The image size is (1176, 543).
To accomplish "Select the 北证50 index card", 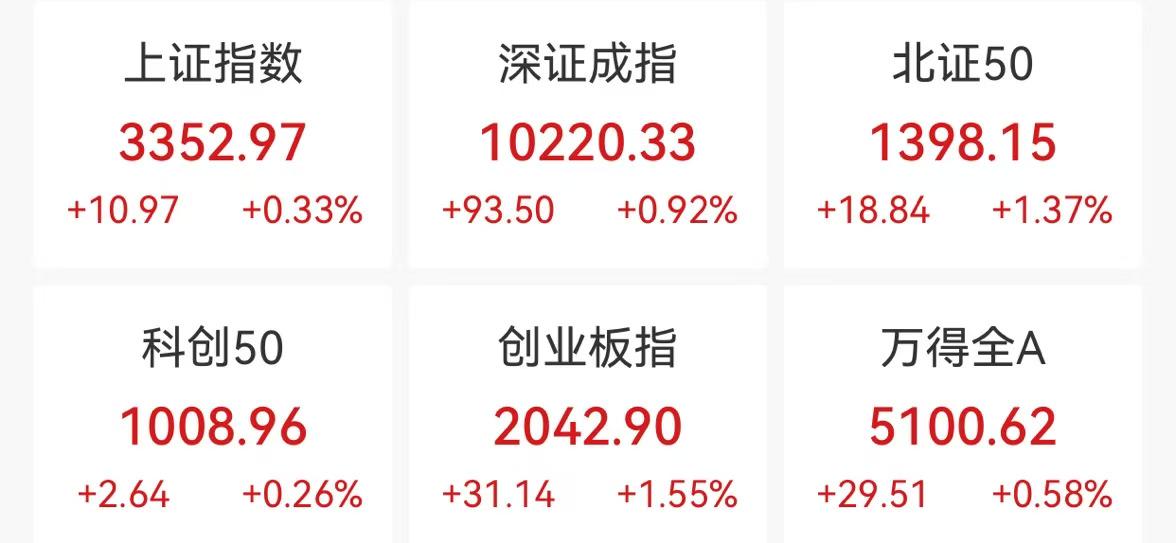I will (963, 135).
